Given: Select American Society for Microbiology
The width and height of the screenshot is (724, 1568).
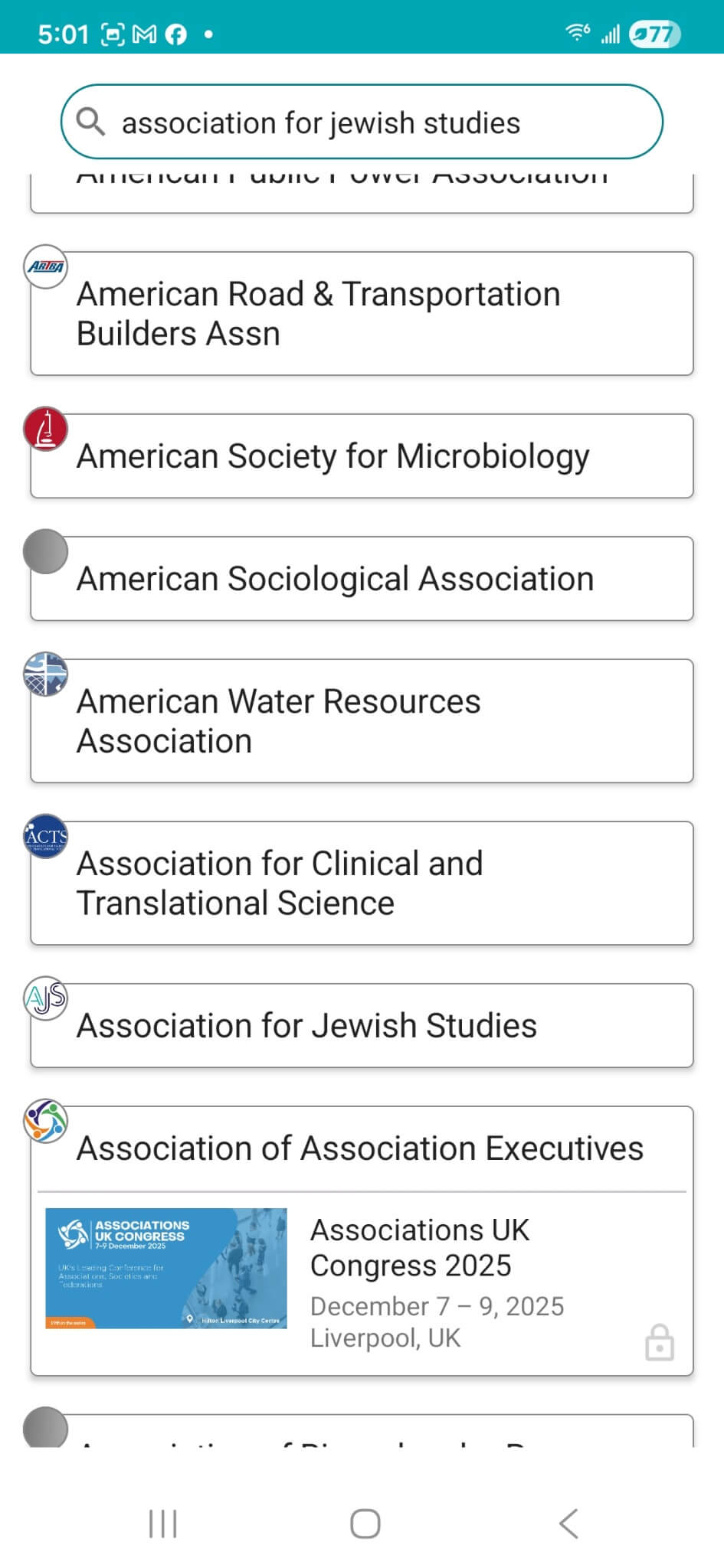Looking at the screenshot, I should click(x=362, y=456).
